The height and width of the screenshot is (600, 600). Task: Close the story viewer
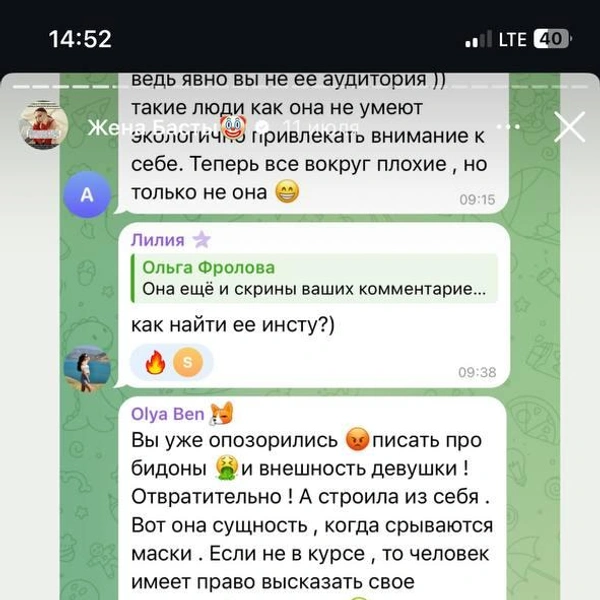[x=570, y=127]
